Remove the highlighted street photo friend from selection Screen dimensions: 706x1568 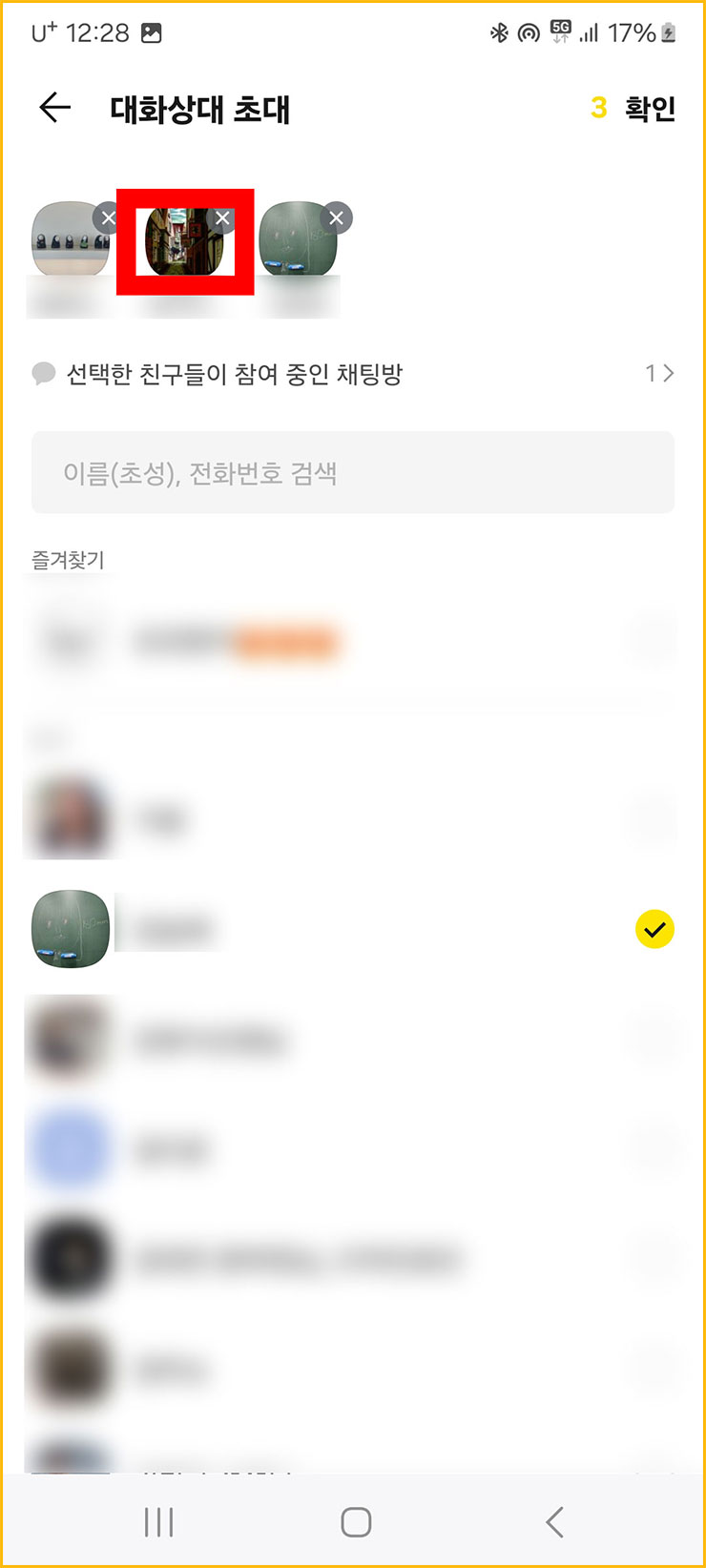(x=223, y=218)
